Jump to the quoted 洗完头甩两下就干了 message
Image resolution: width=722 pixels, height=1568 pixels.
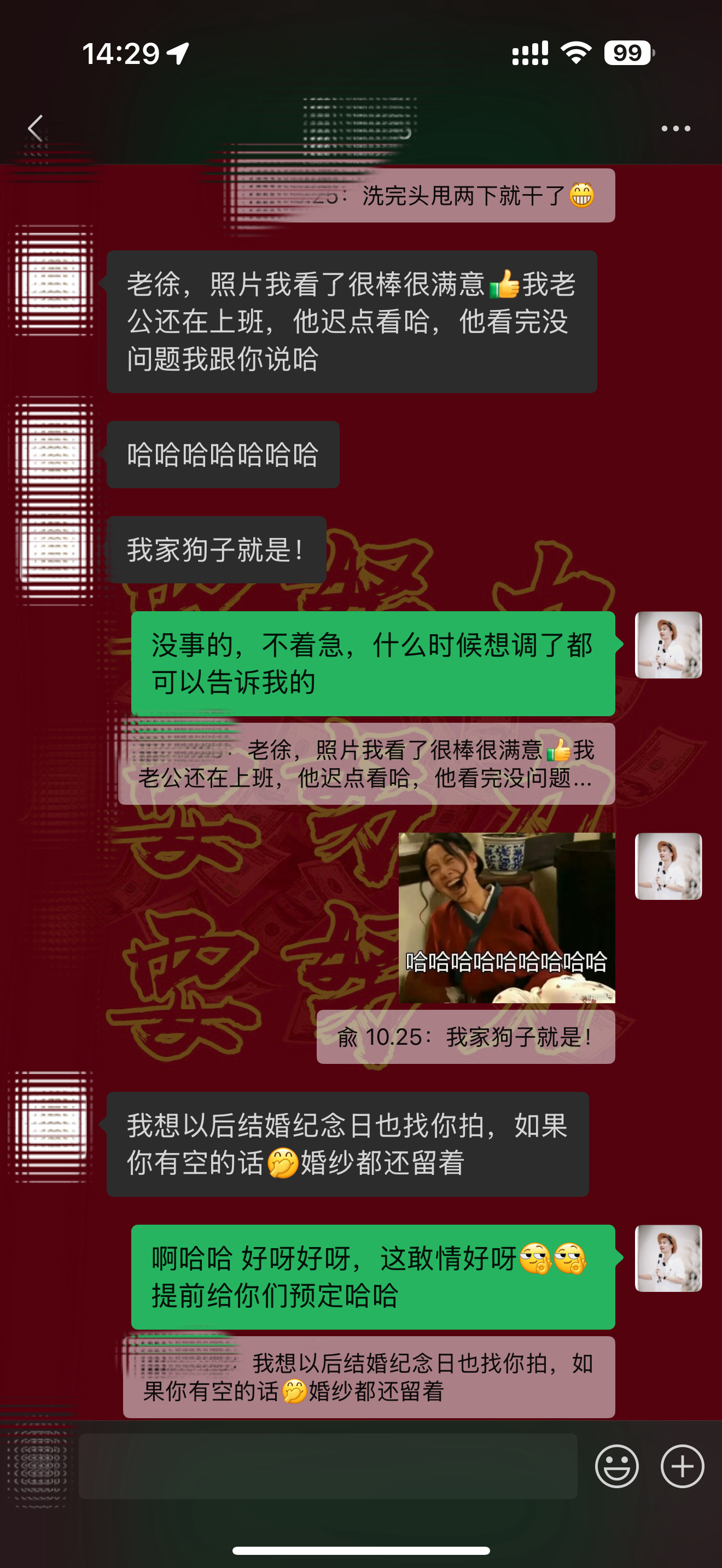[426, 195]
